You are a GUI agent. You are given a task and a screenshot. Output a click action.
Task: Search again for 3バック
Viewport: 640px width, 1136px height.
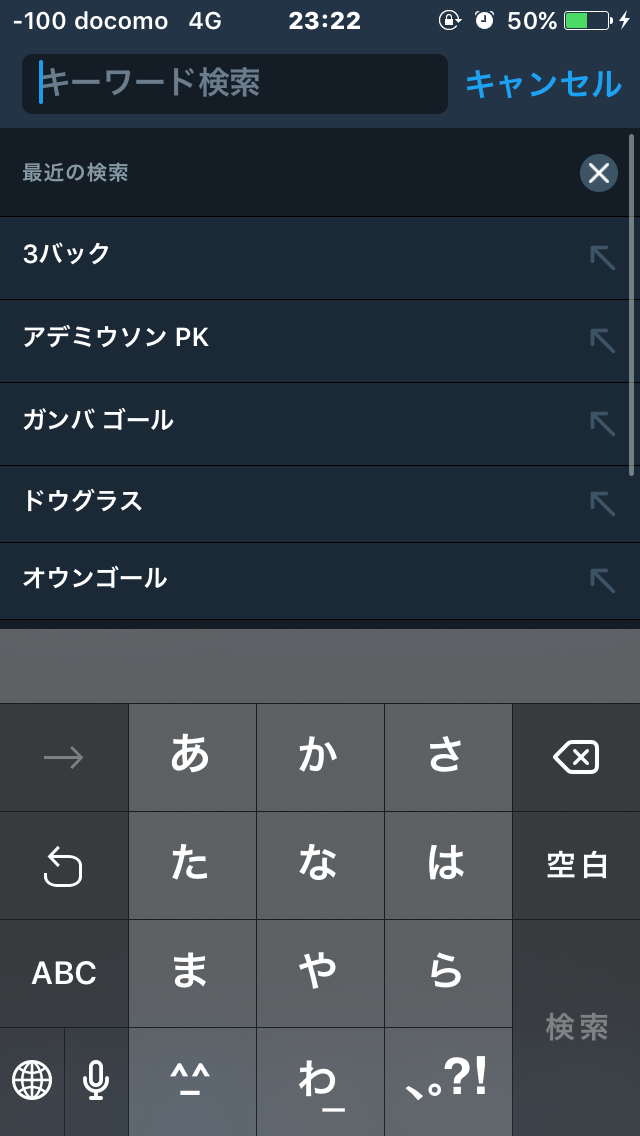(x=66, y=254)
